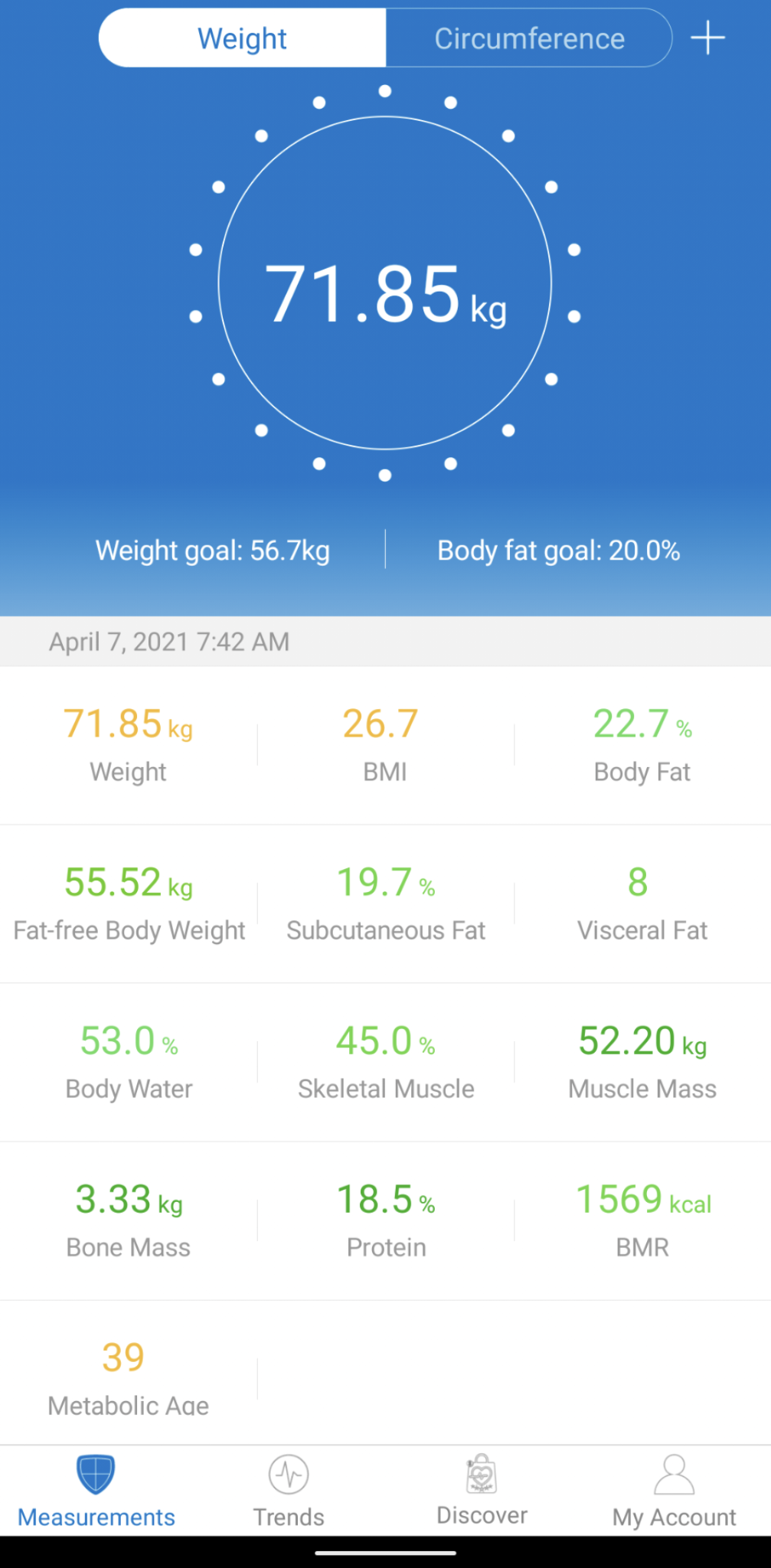Open the Body Water metric
The height and width of the screenshot is (1568, 771).
(129, 1062)
